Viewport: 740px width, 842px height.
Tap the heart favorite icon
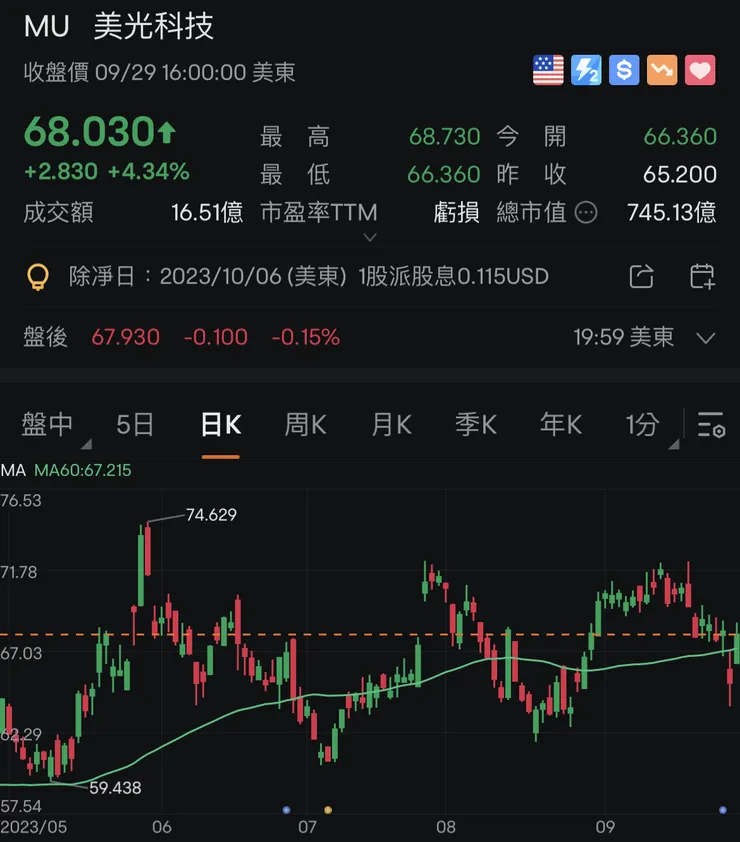(700, 70)
